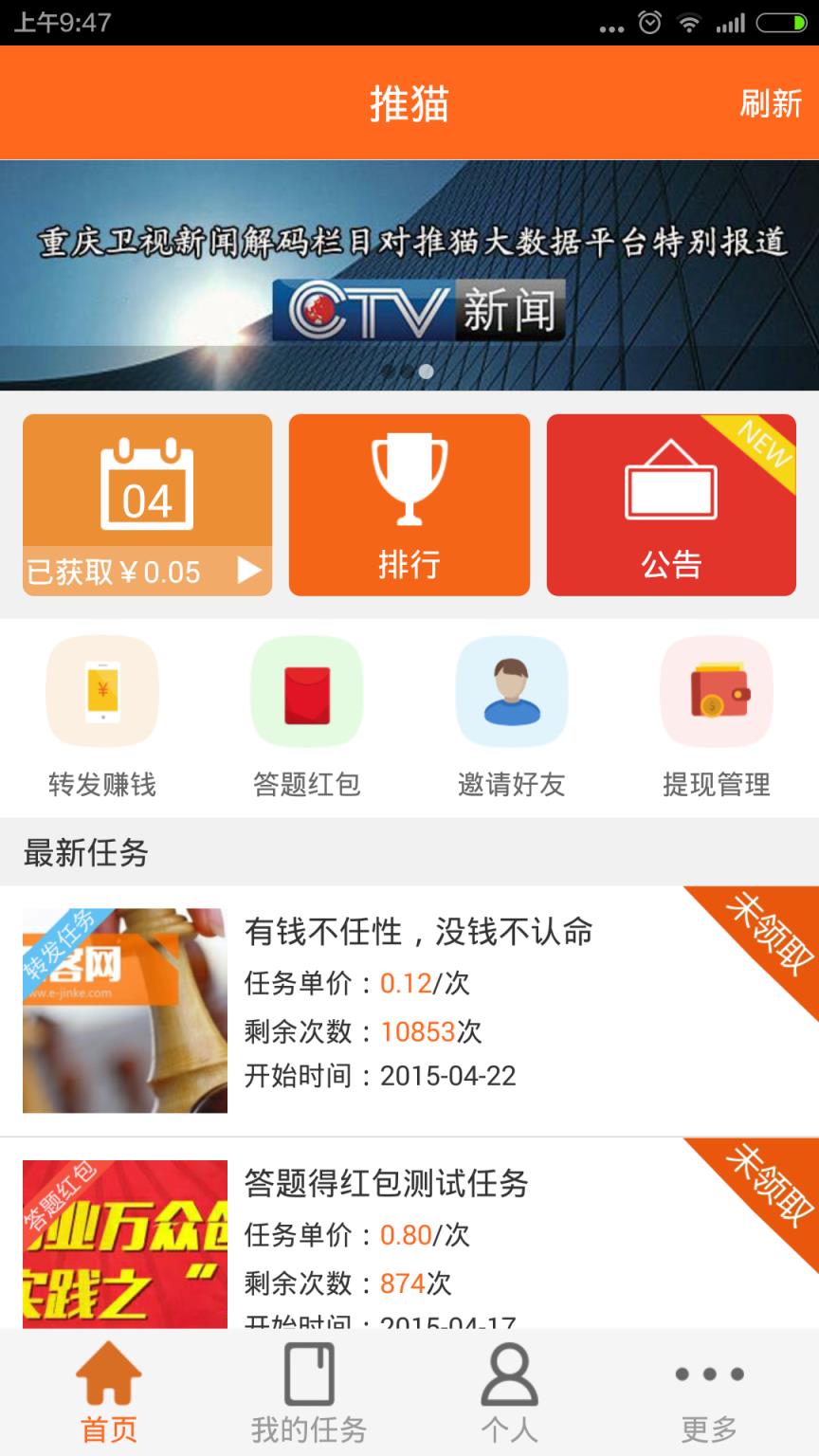
Task: Expand earnings with the arrow next to 已获取¥0.05
Action: [x=248, y=571]
